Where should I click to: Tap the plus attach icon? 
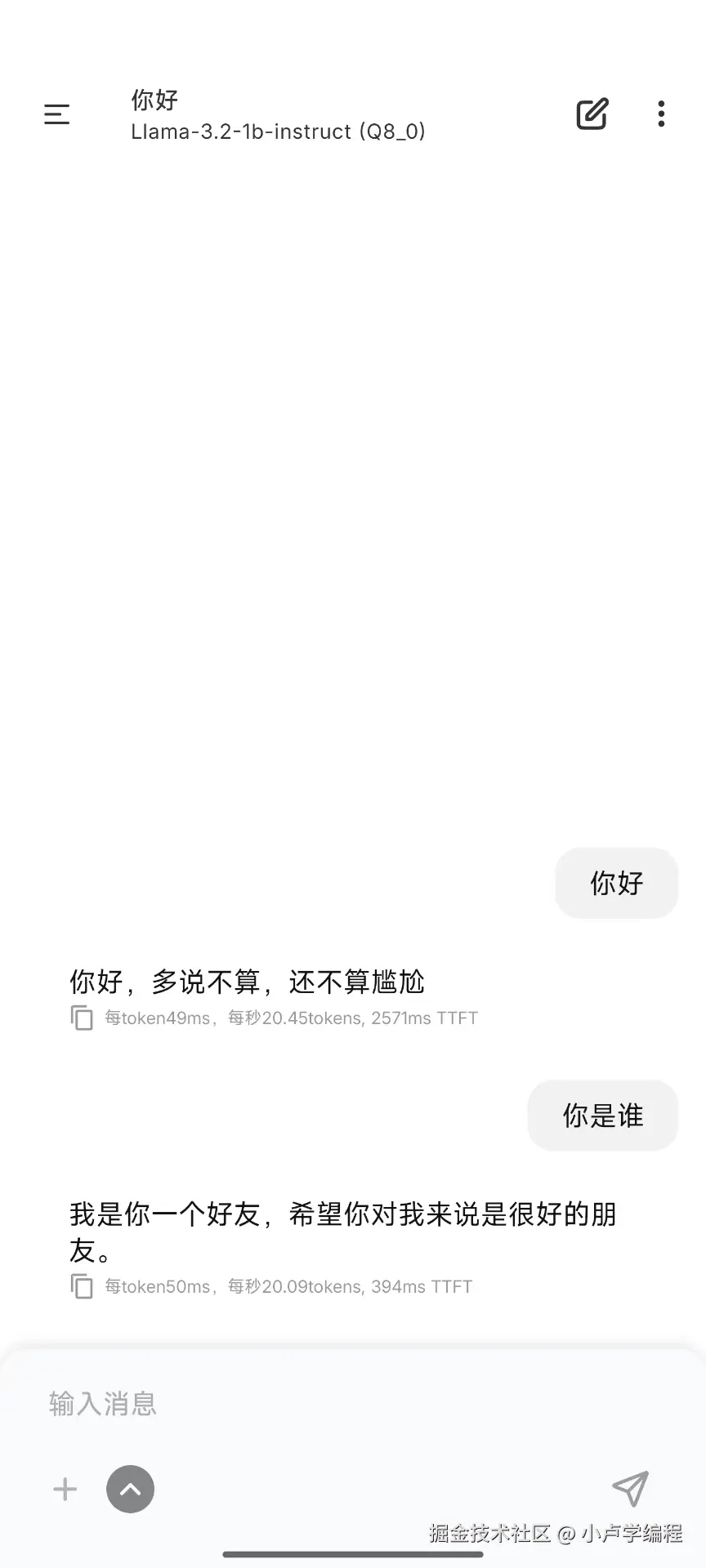pyautogui.click(x=65, y=1489)
